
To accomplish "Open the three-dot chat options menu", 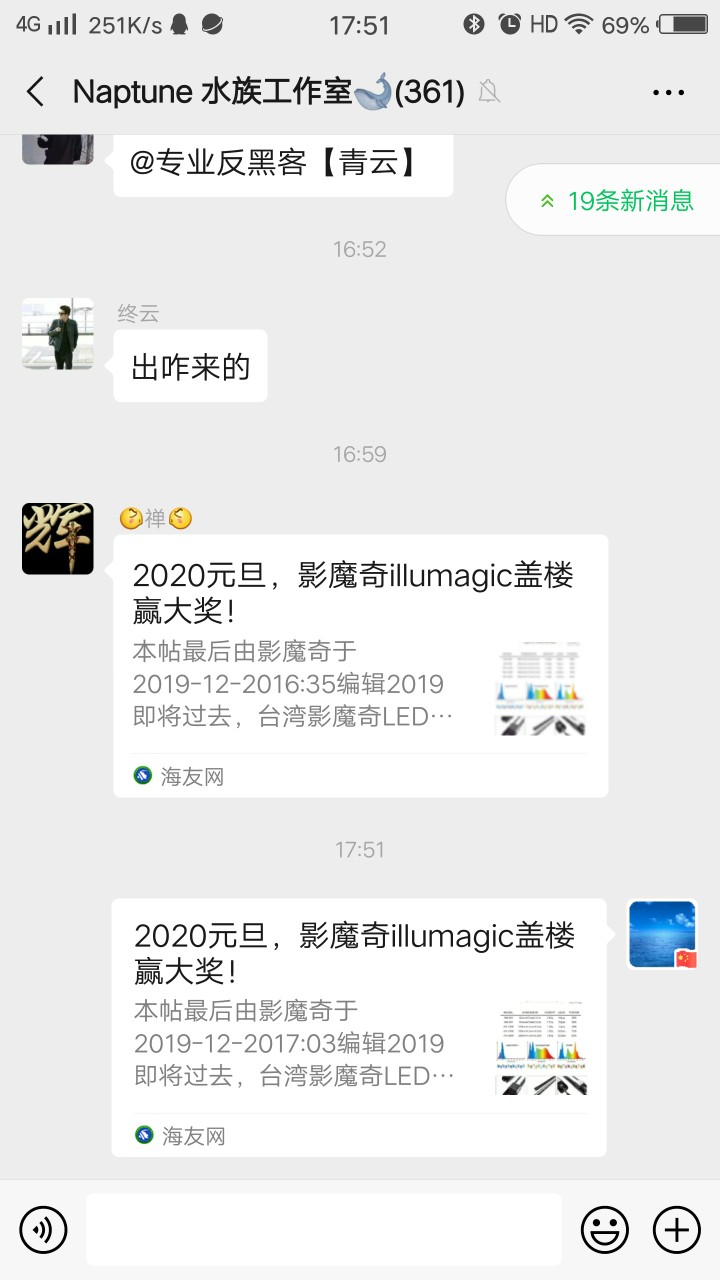I will 668,92.
